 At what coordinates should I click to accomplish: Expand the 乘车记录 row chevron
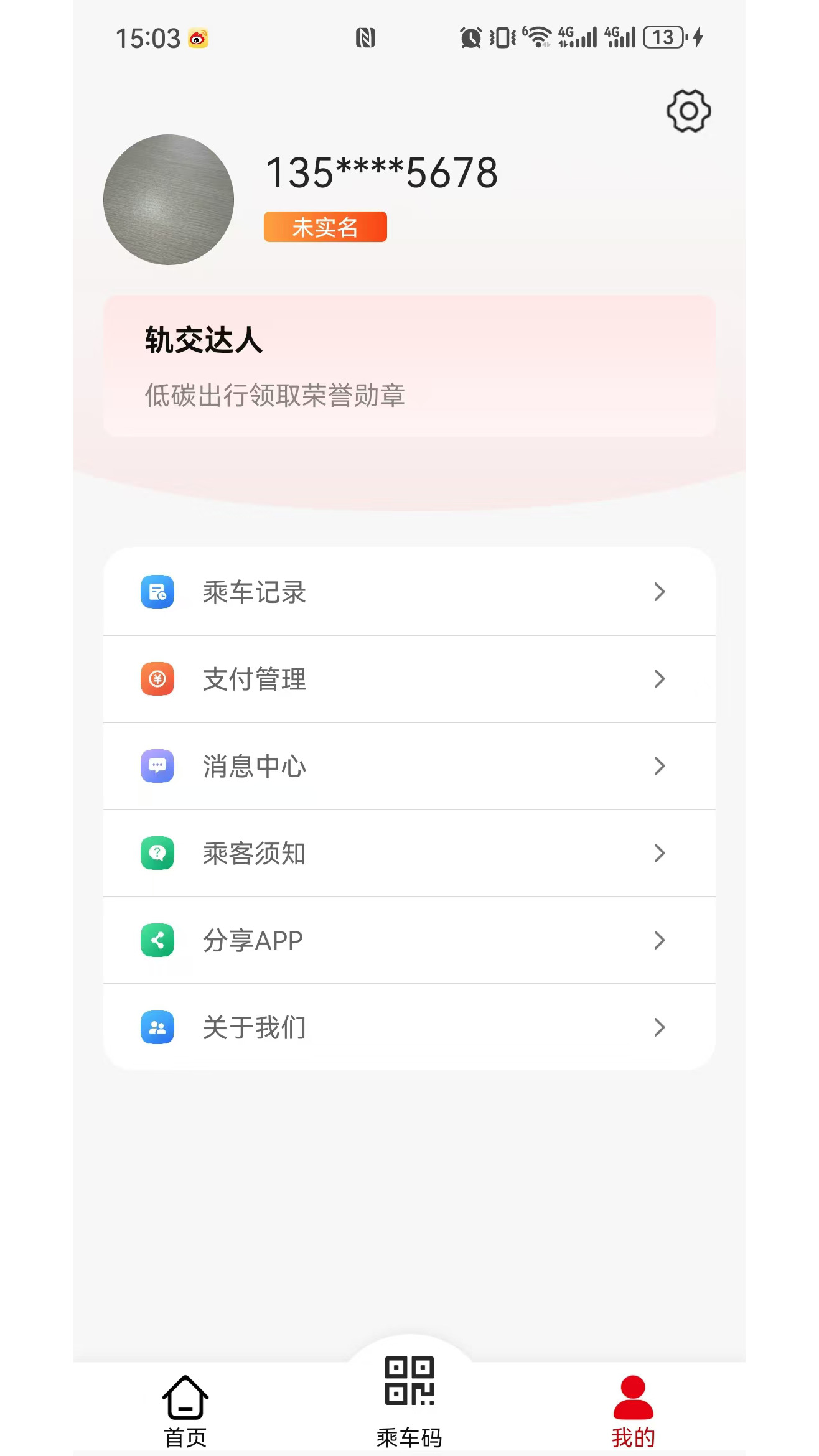tap(660, 592)
